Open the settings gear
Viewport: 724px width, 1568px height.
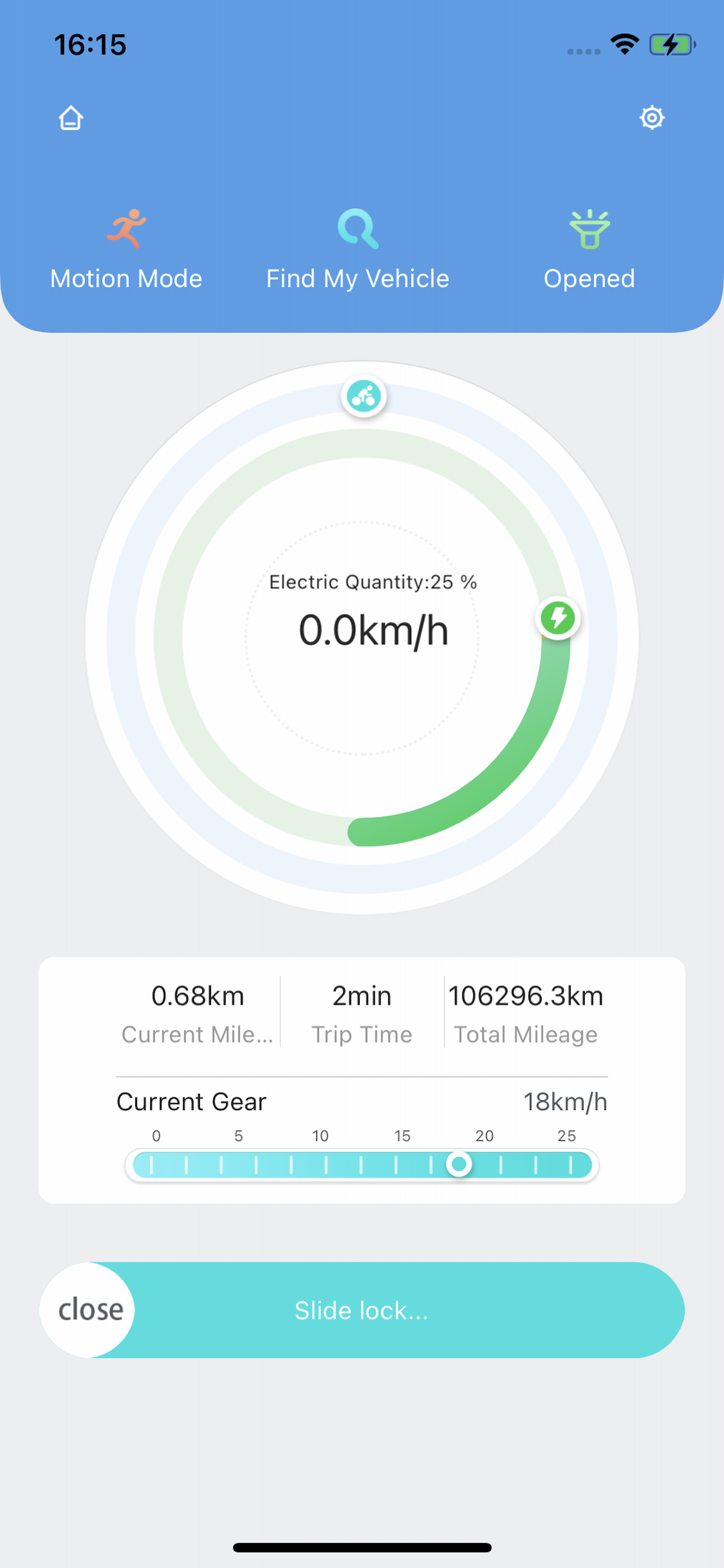click(652, 117)
